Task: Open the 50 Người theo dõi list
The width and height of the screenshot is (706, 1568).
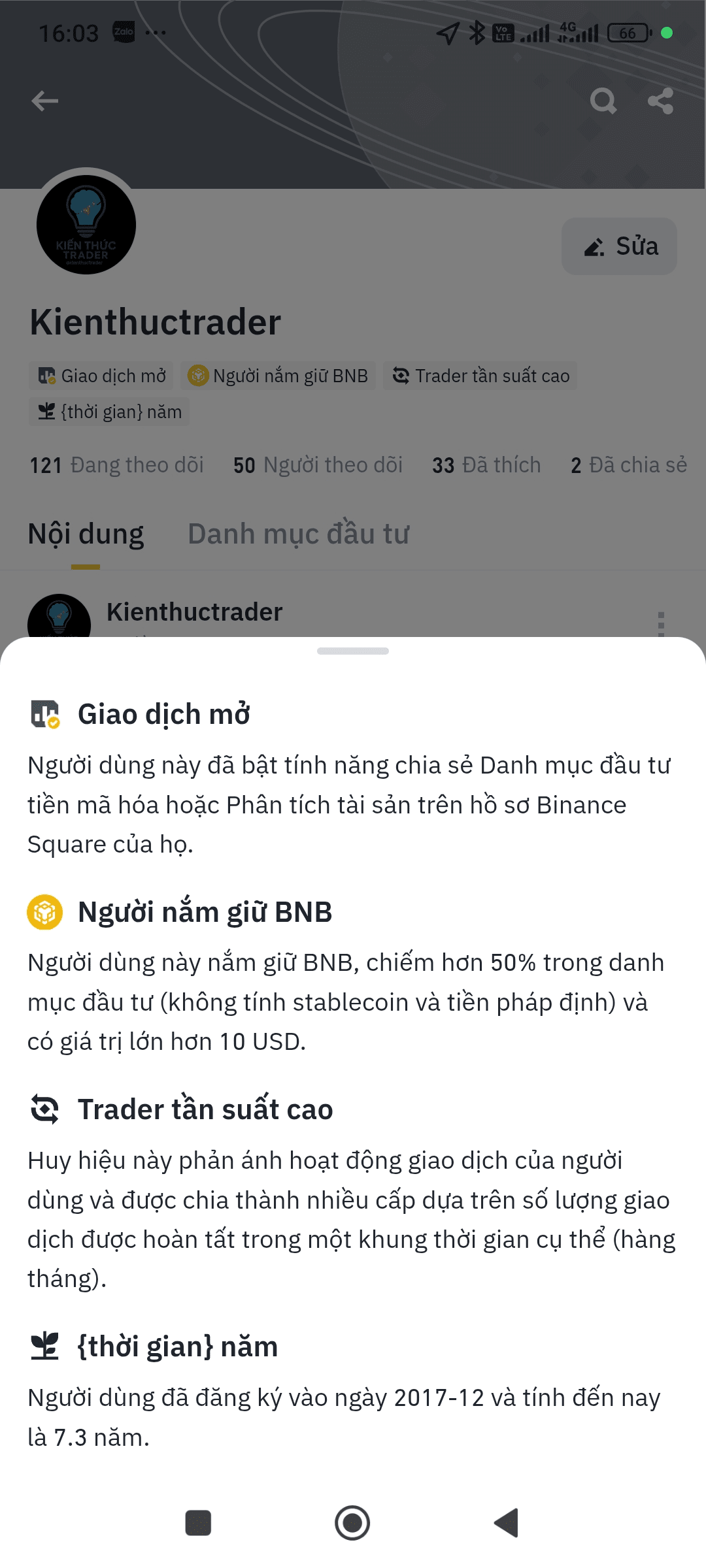Action: (x=318, y=465)
